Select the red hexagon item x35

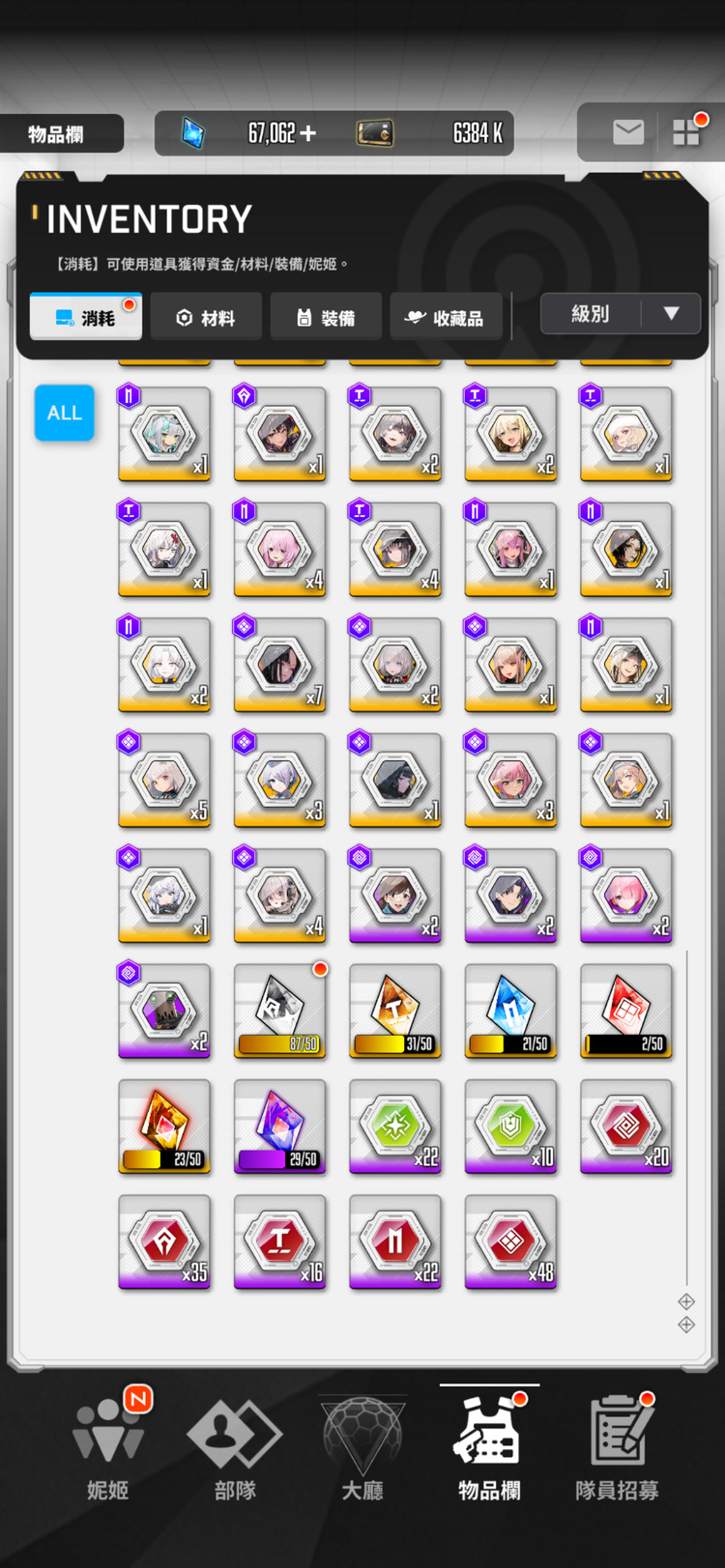point(164,1241)
